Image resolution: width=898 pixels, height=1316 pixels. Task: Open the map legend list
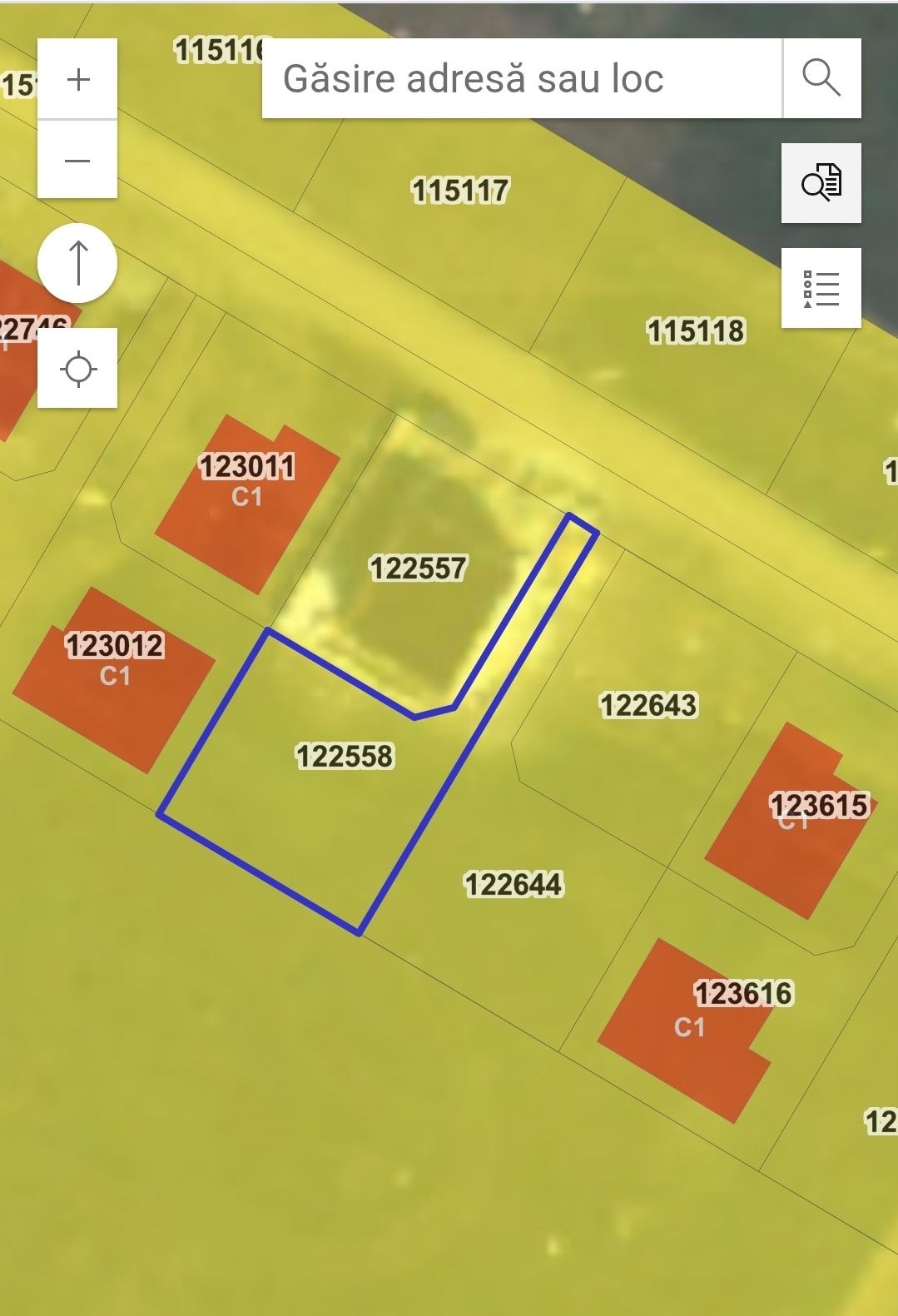click(821, 288)
